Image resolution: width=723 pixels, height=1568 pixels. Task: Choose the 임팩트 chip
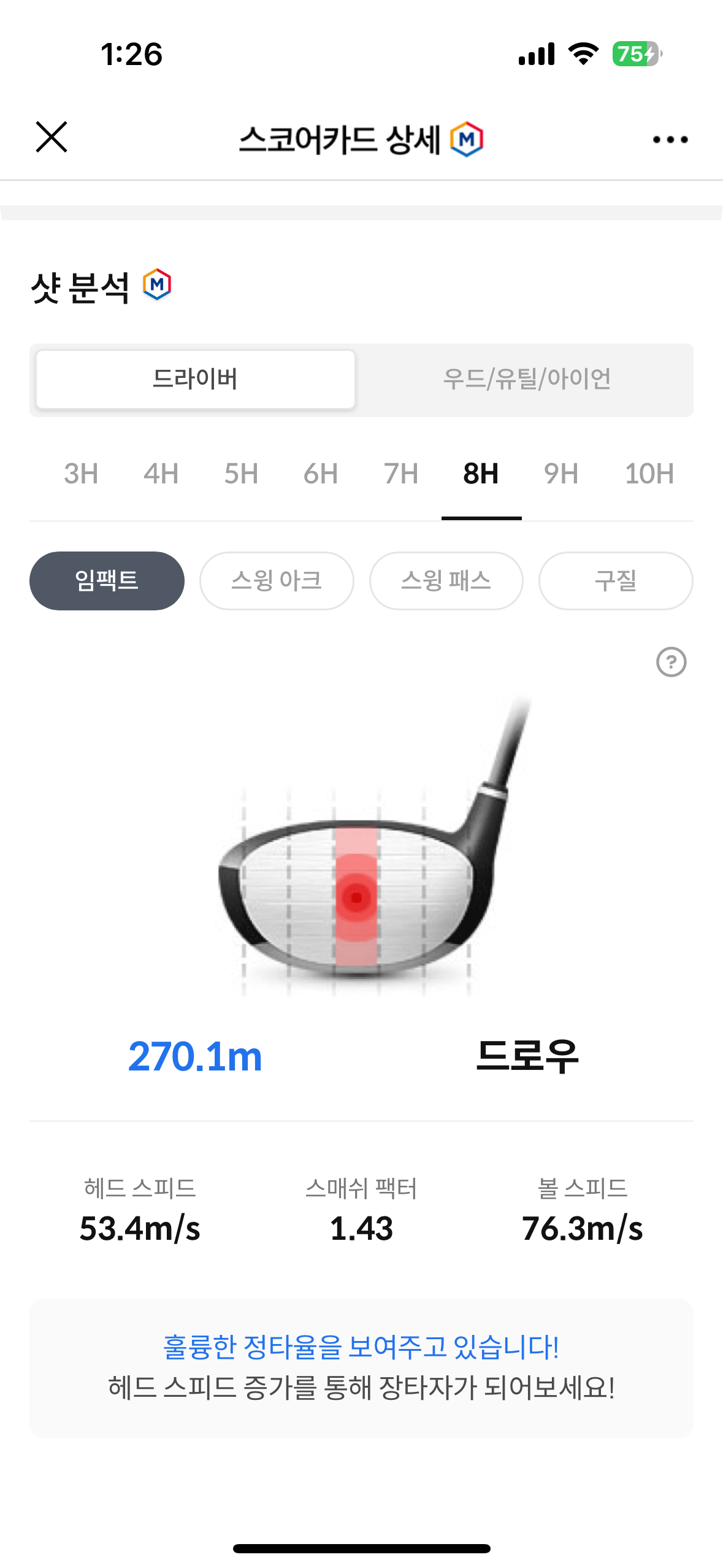107,580
